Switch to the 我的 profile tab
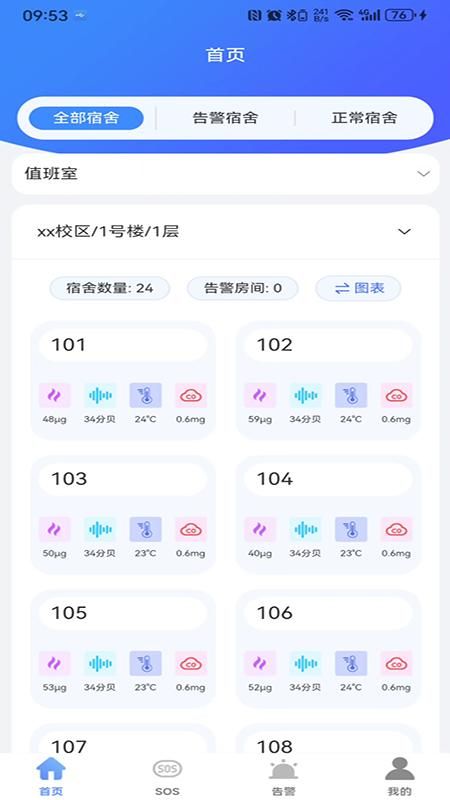Viewport: 450px width, 800px height. pos(399,777)
